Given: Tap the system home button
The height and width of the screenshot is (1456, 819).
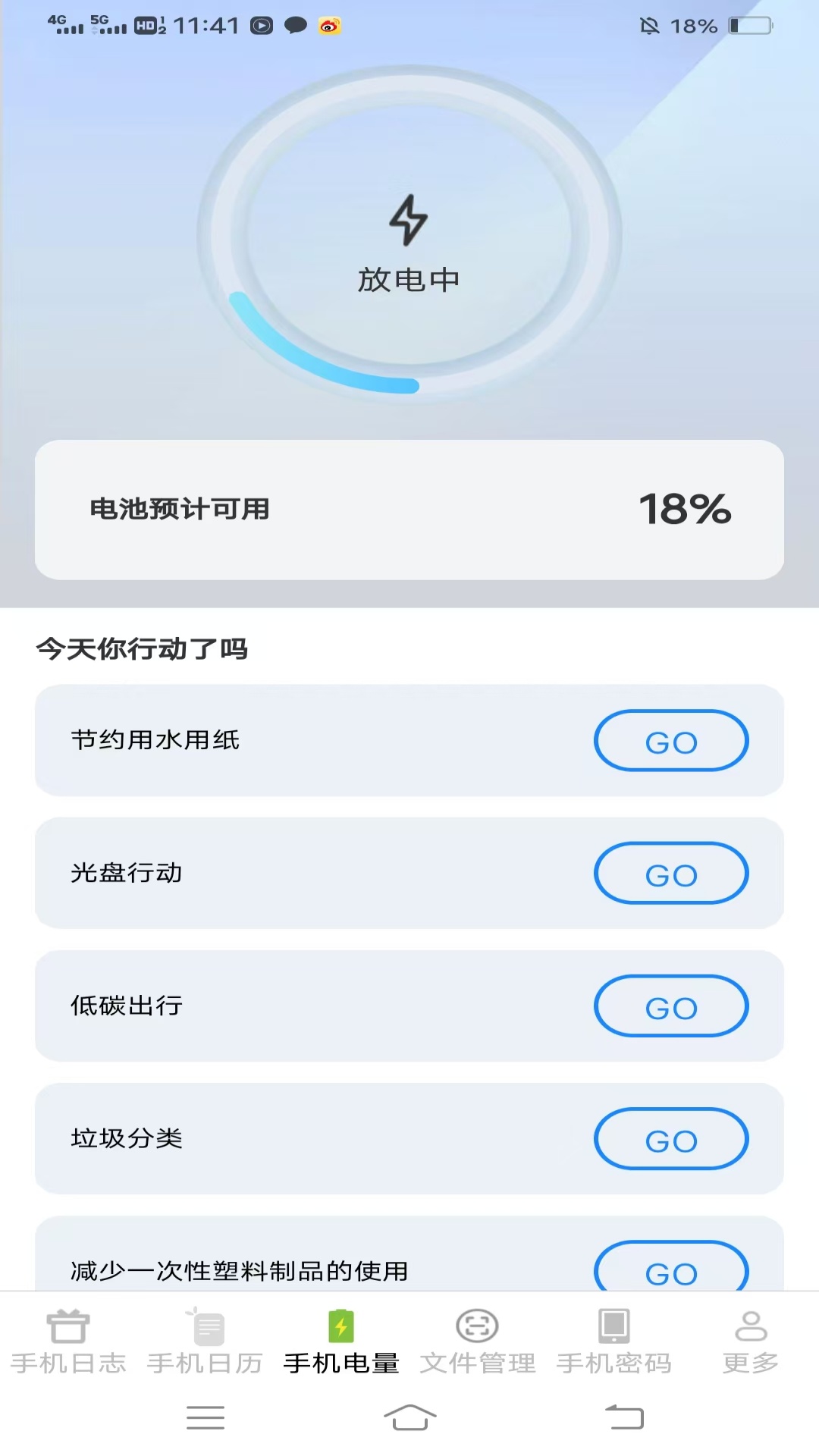Looking at the screenshot, I should point(409,1417).
